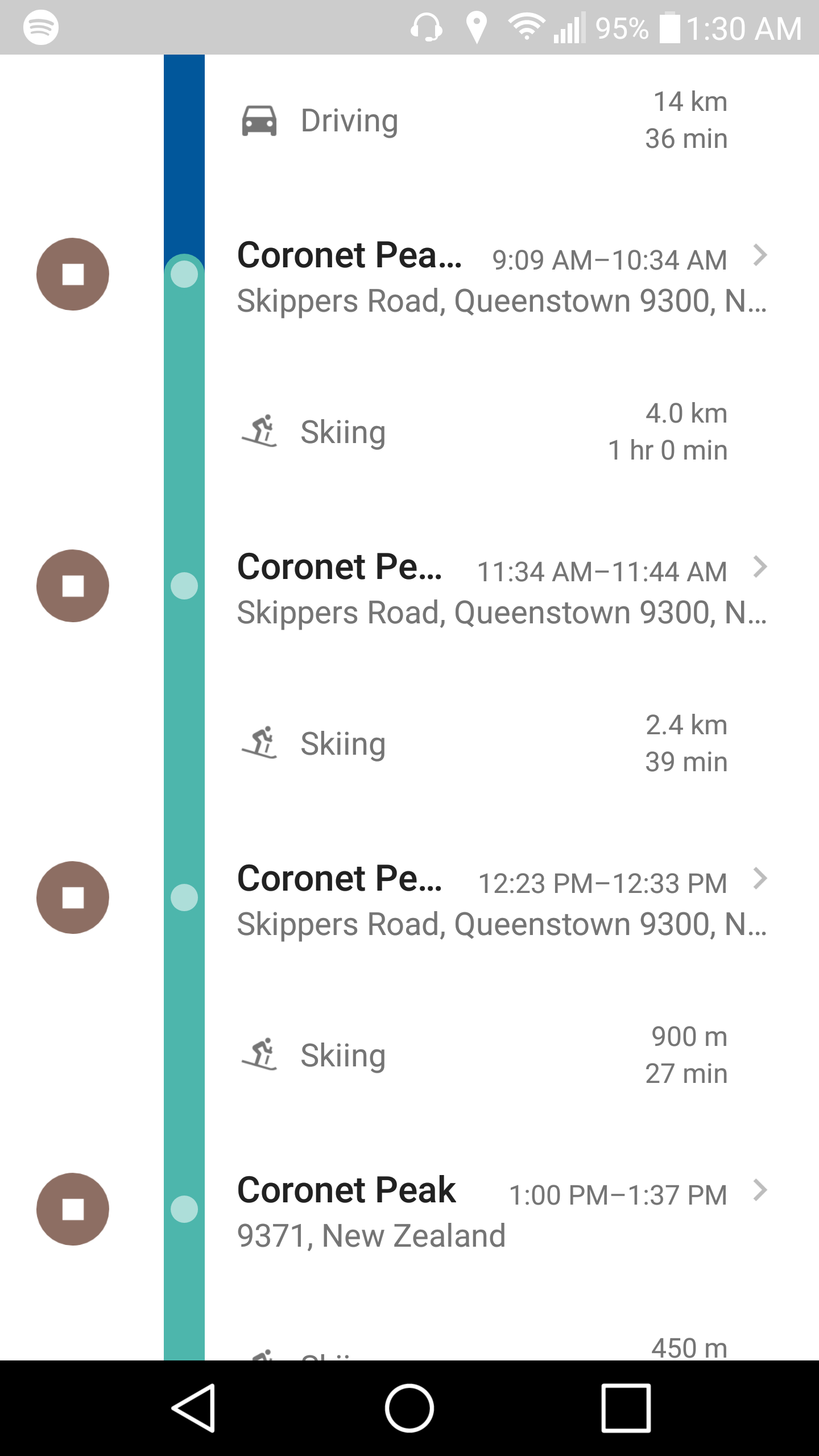
Task: Open the Skiing 2.4 km segment
Action: [x=483, y=744]
